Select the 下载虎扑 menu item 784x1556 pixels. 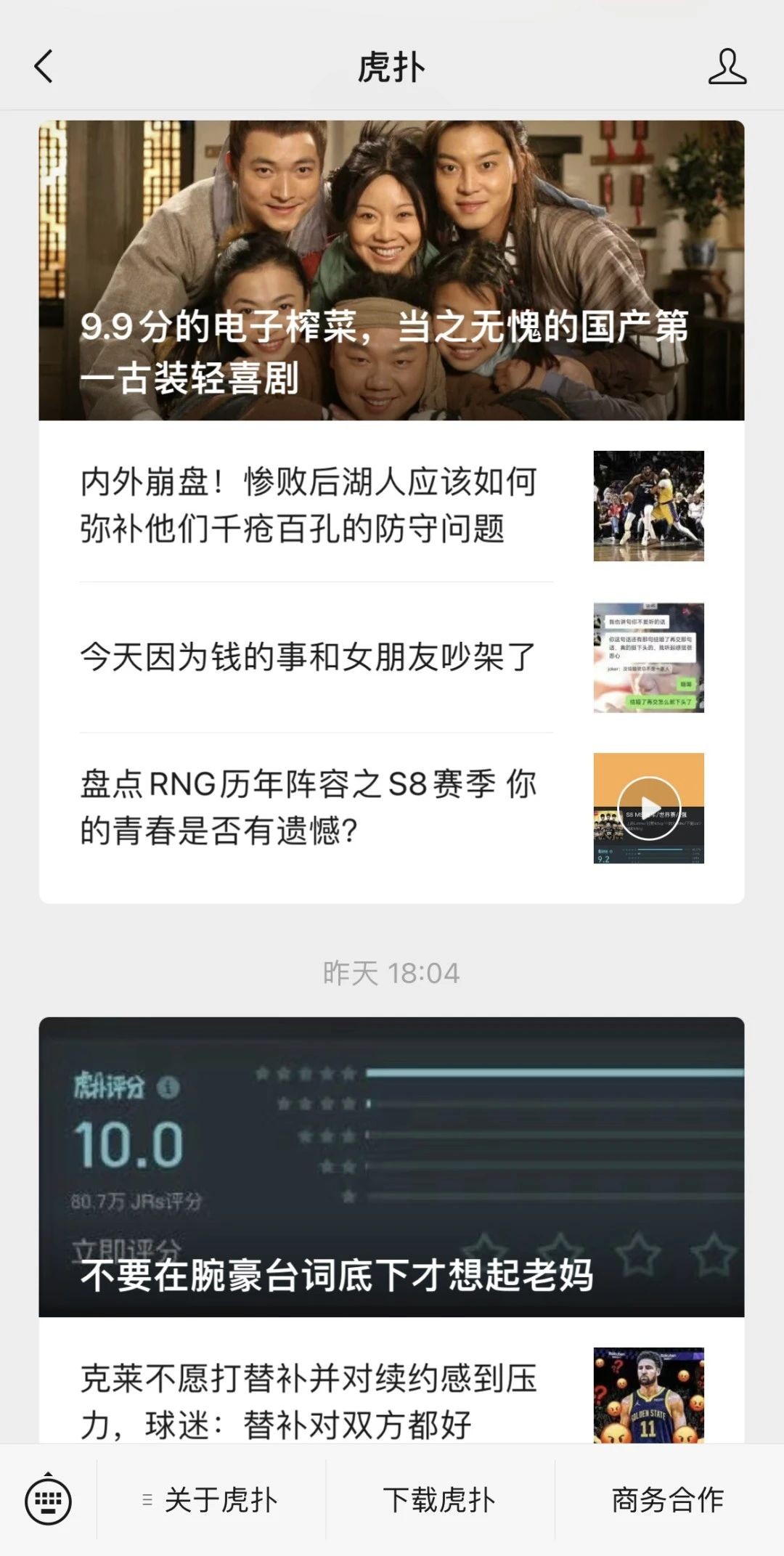tap(440, 1500)
